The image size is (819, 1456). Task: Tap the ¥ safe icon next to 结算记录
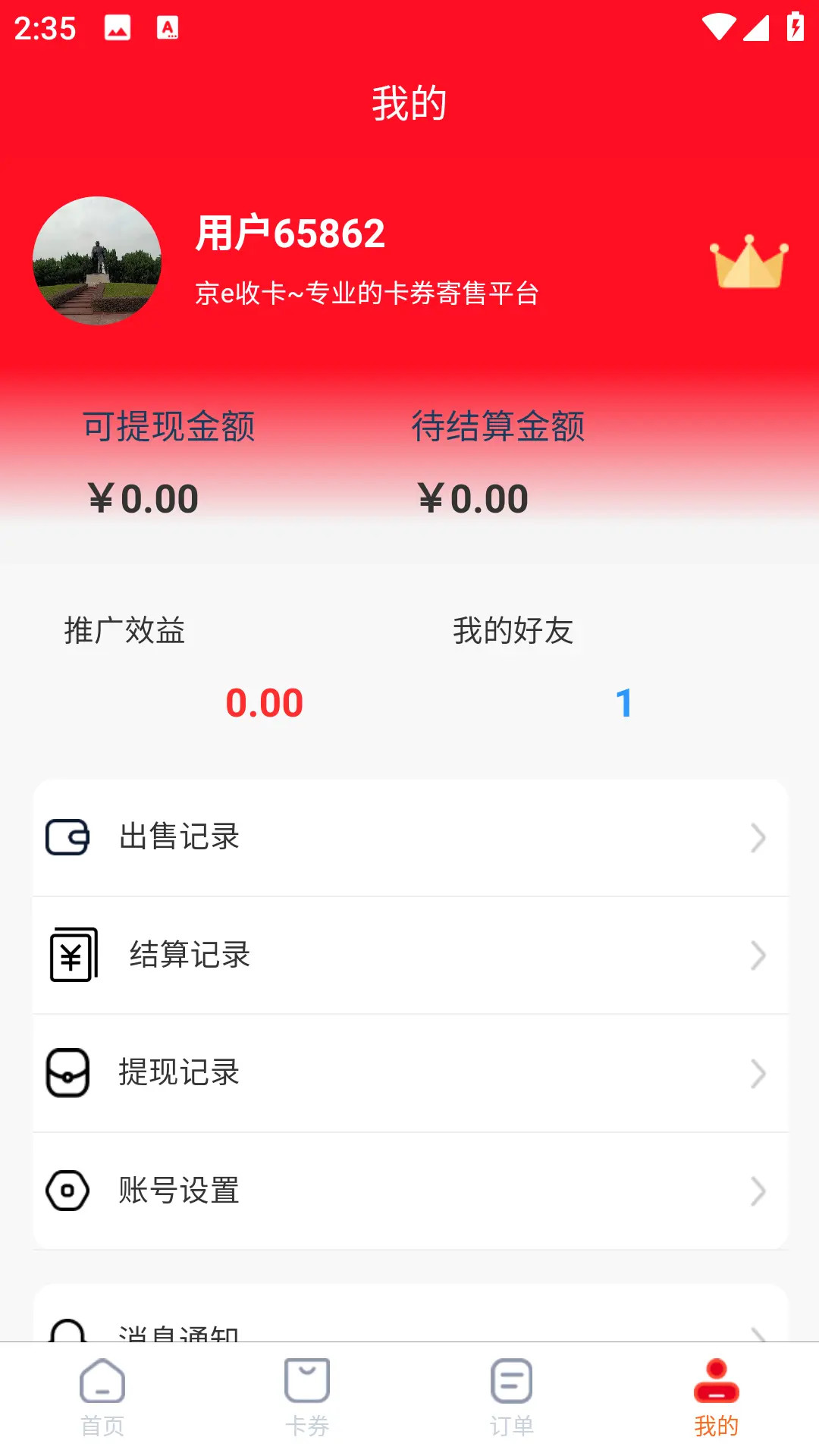pos(72,955)
